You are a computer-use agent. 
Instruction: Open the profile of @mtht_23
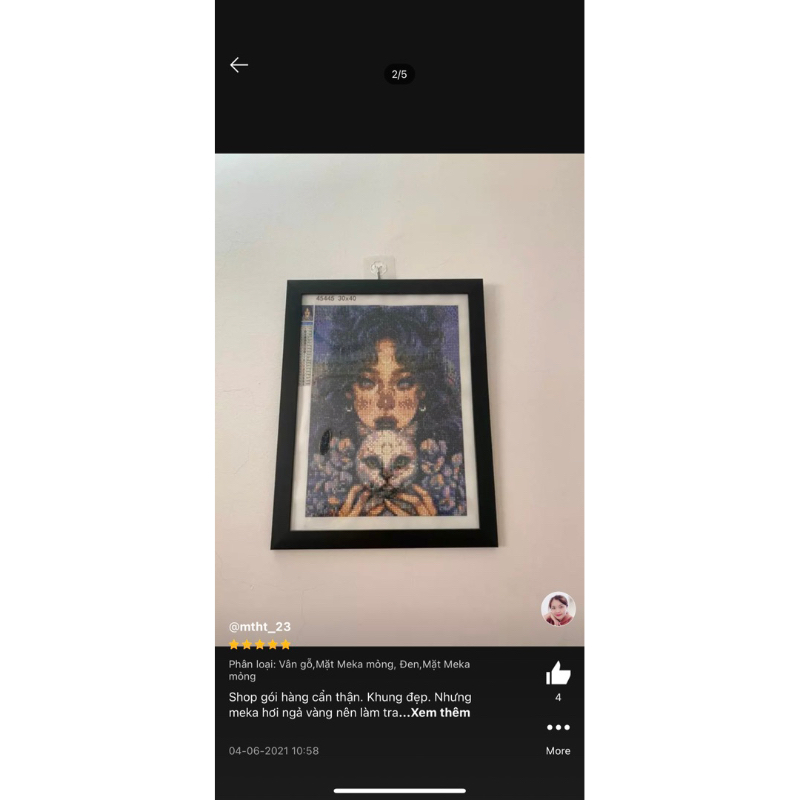259,627
